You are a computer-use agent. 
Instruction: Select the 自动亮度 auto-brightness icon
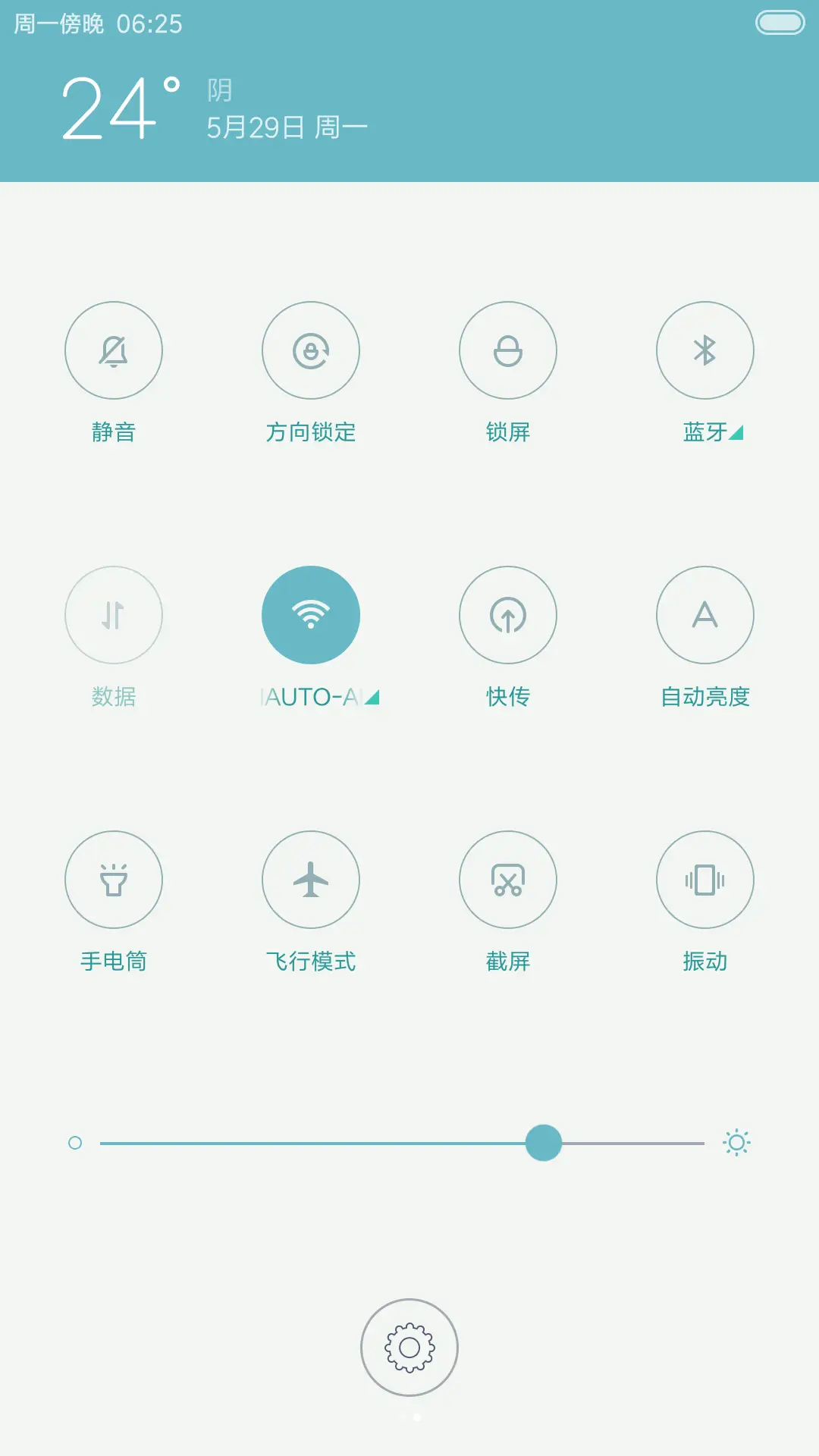pyautogui.click(x=704, y=615)
